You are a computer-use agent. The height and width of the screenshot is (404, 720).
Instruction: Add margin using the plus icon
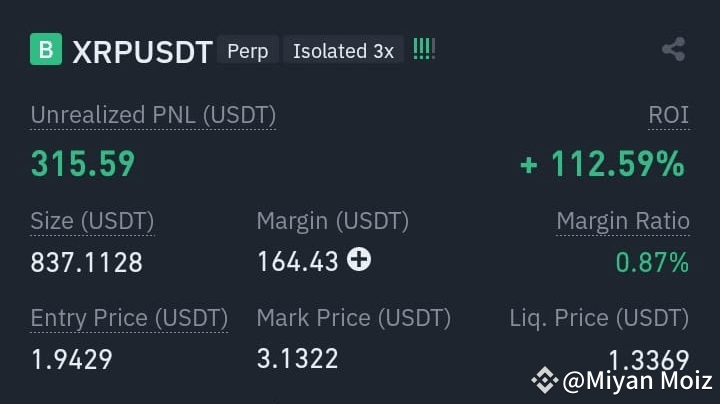pos(359,260)
